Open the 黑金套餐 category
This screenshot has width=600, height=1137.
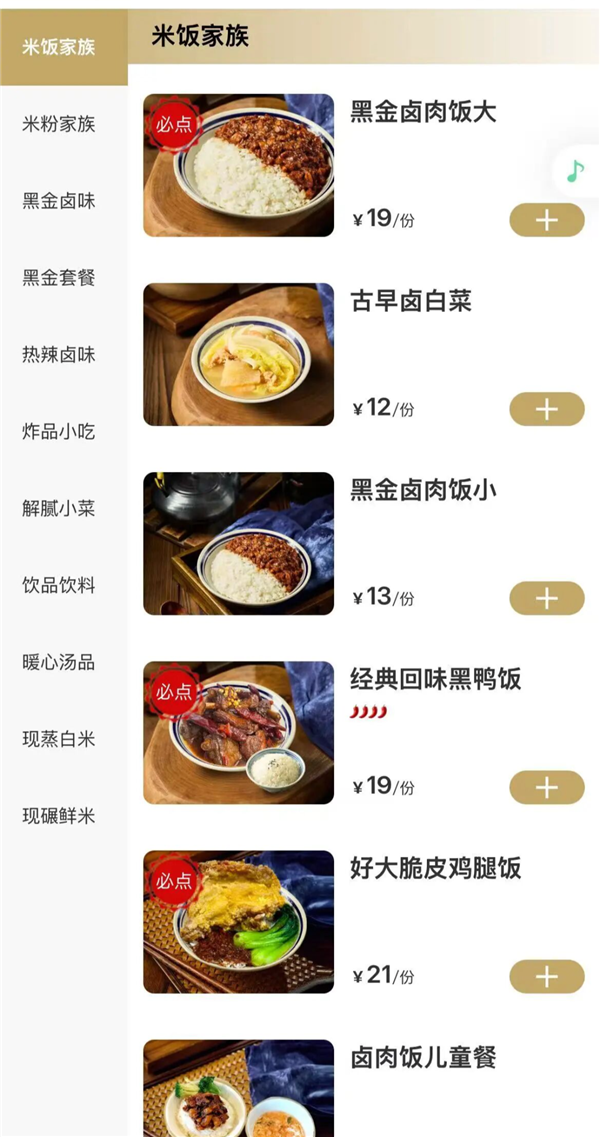(59, 278)
